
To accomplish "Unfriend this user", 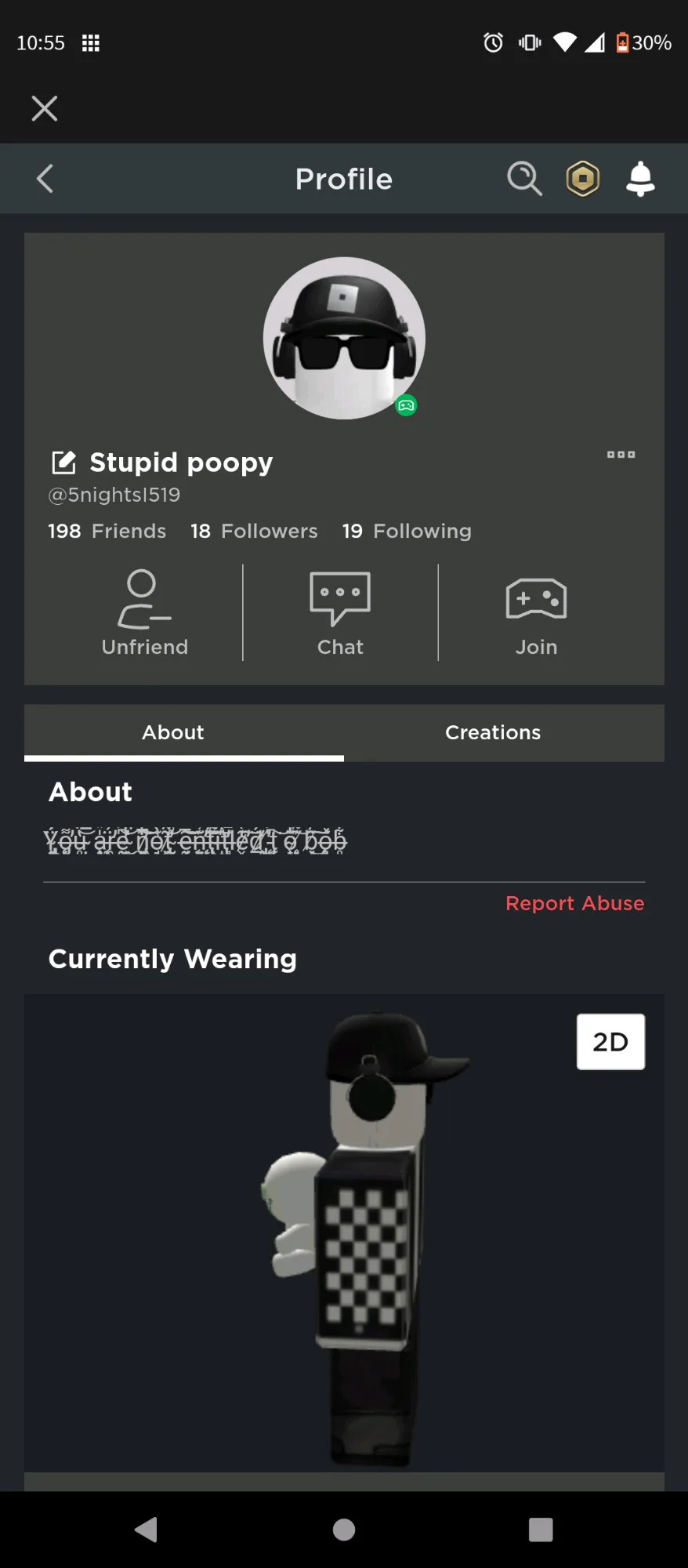I will pos(145,613).
